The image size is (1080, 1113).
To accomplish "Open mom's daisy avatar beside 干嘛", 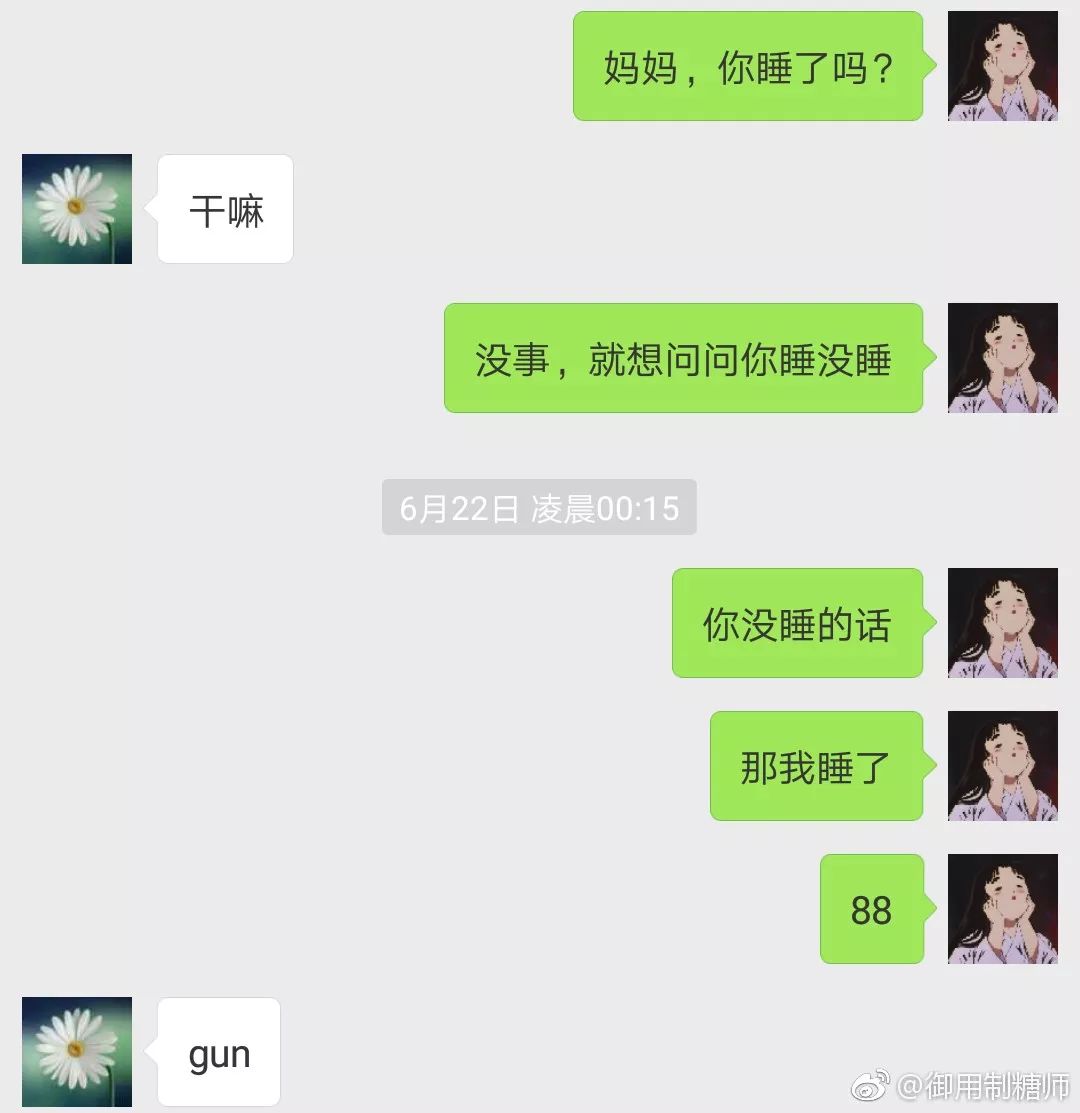I will pyautogui.click(x=77, y=209).
